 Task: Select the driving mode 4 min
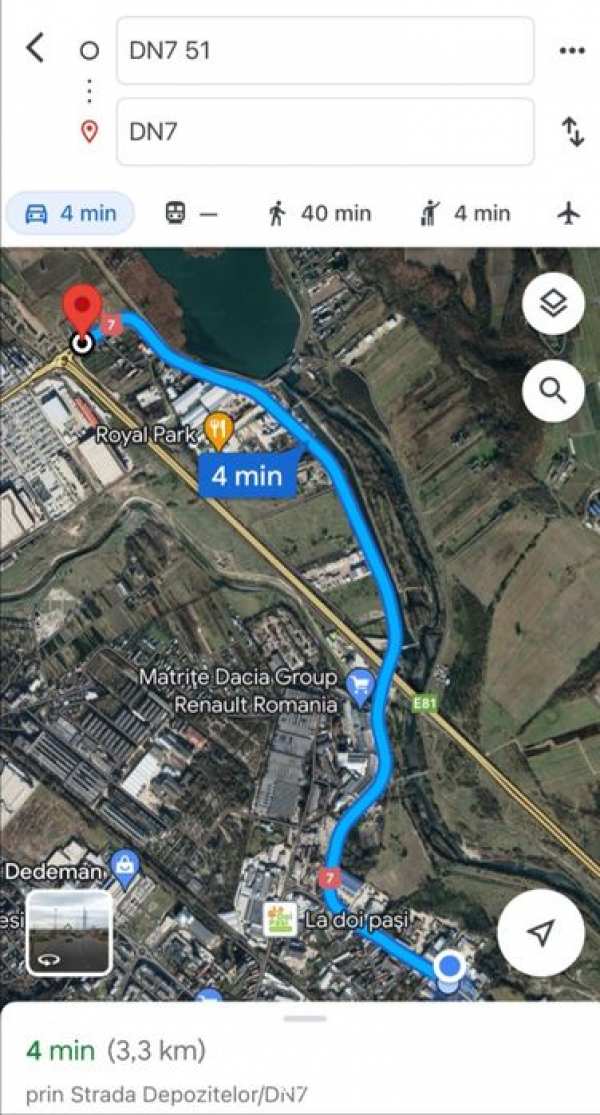[x=70, y=213]
